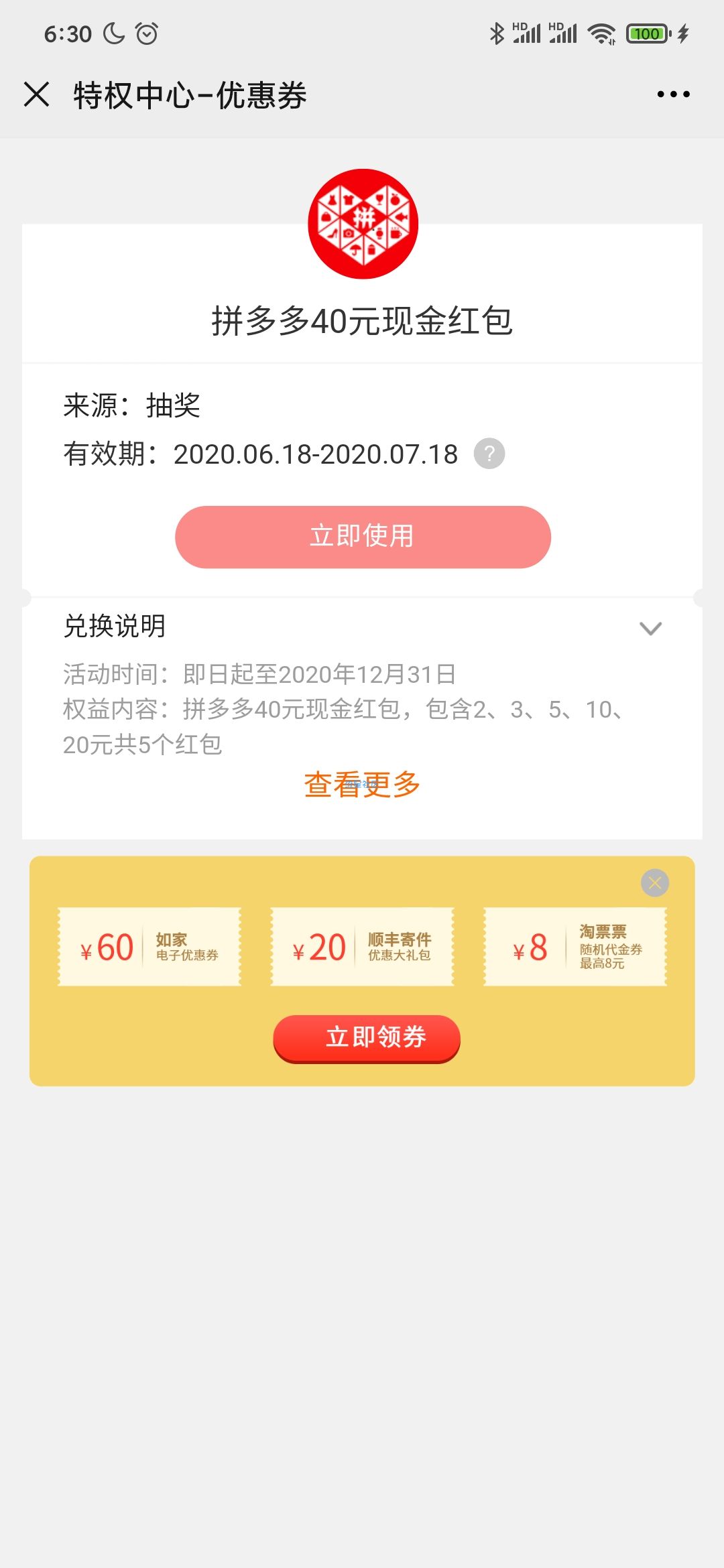Viewport: 724px width, 1568px height.
Task: Select the ¥20 顺丰寄件 优惠大礼包 card
Action: [x=362, y=947]
